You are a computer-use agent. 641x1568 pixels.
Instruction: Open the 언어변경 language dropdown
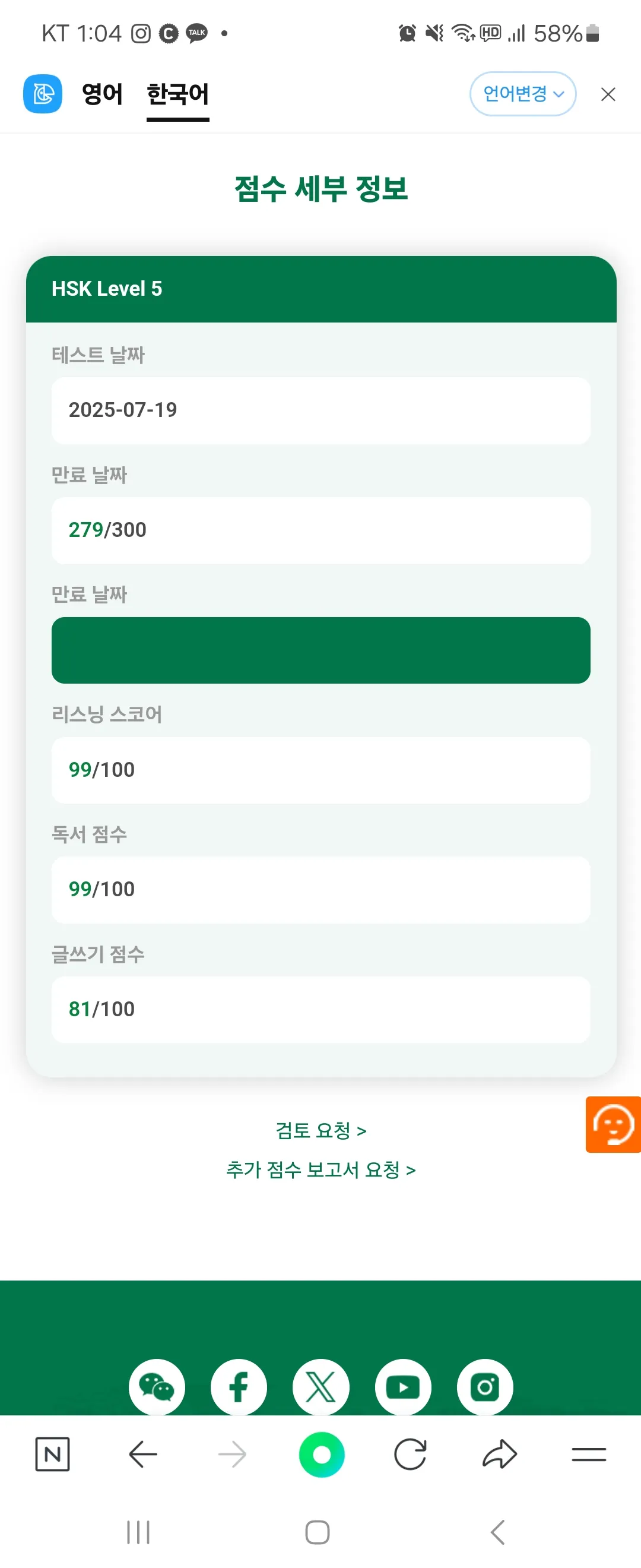click(x=522, y=94)
